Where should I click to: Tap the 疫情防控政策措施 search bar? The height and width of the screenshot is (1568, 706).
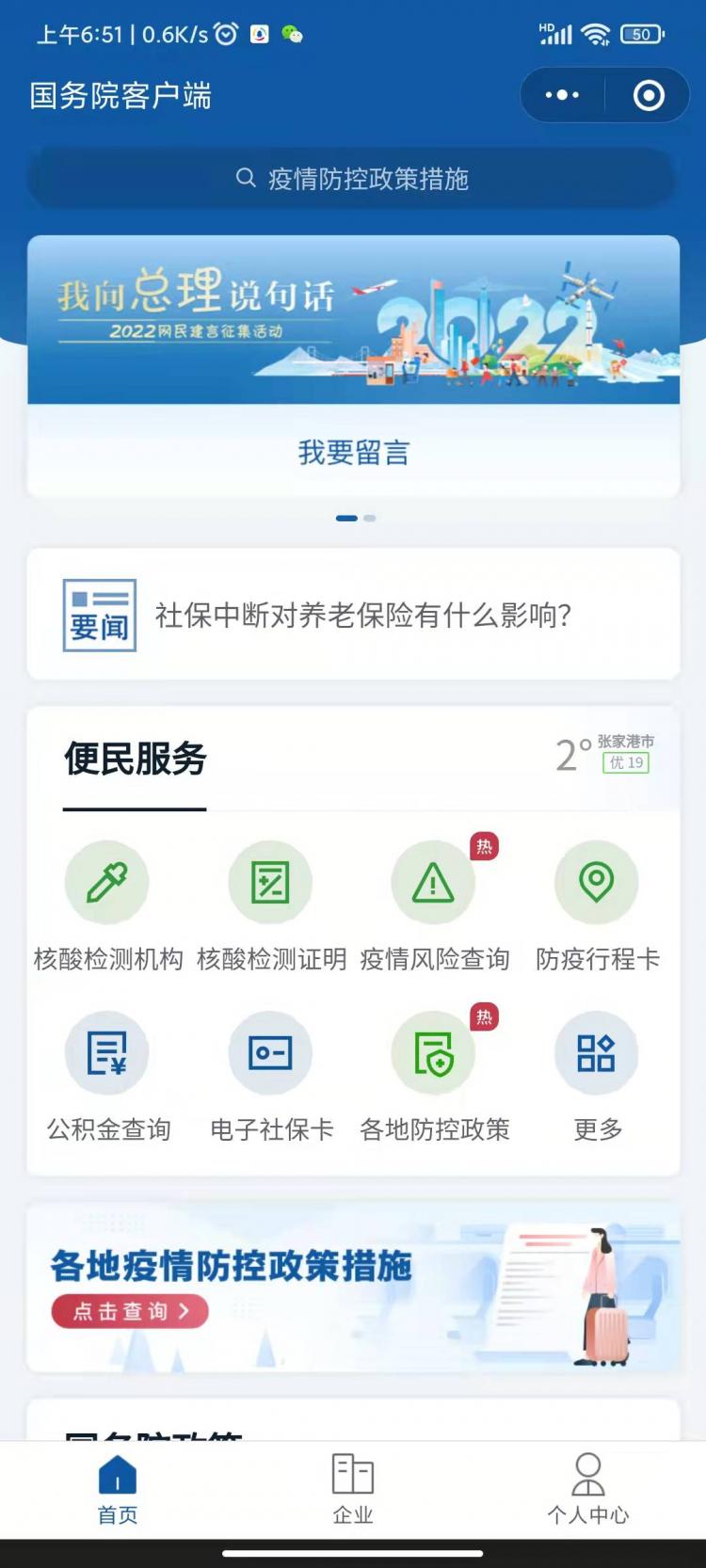coord(353,179)
